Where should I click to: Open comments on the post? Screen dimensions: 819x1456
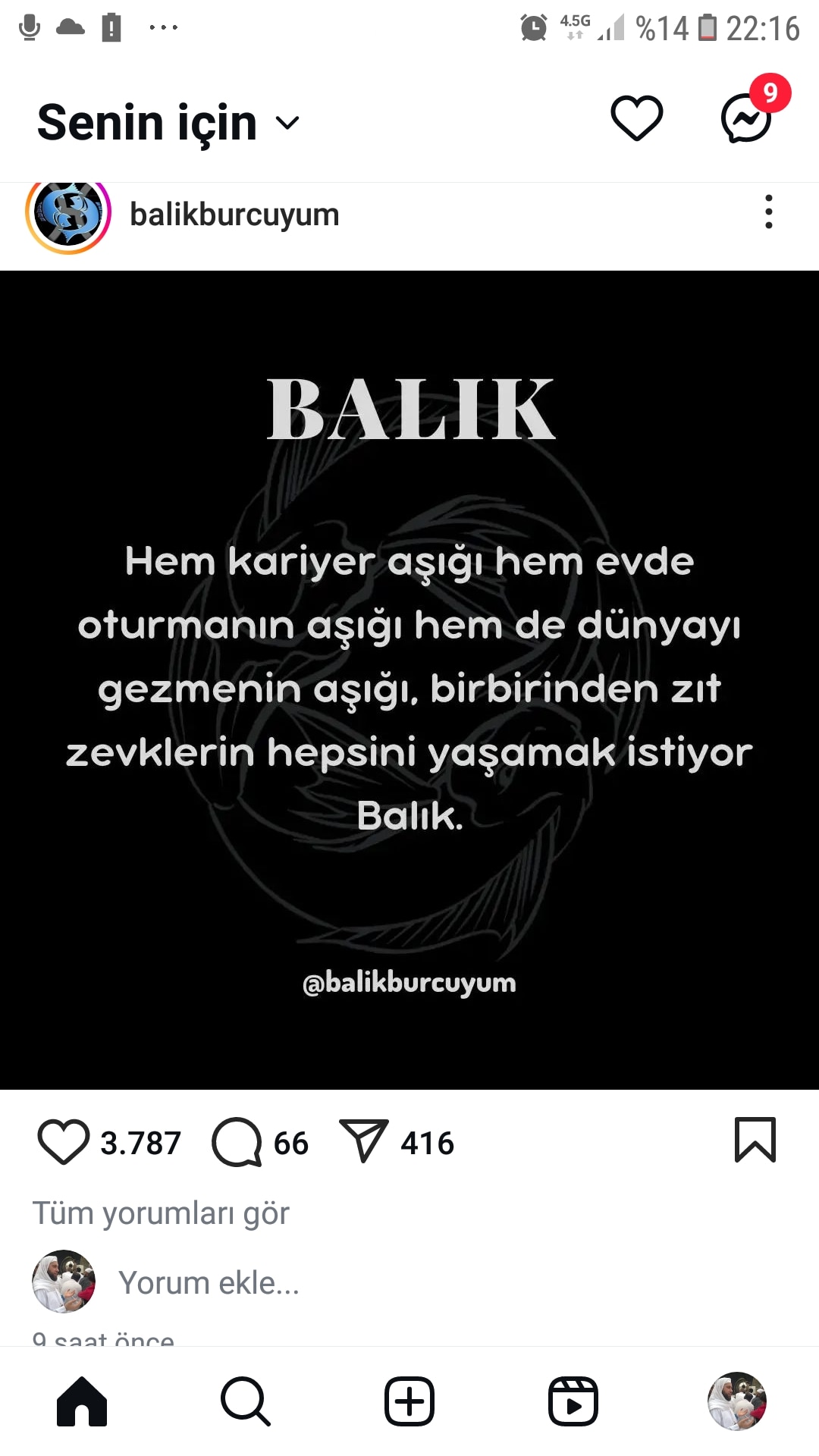tap(237, 1142)
